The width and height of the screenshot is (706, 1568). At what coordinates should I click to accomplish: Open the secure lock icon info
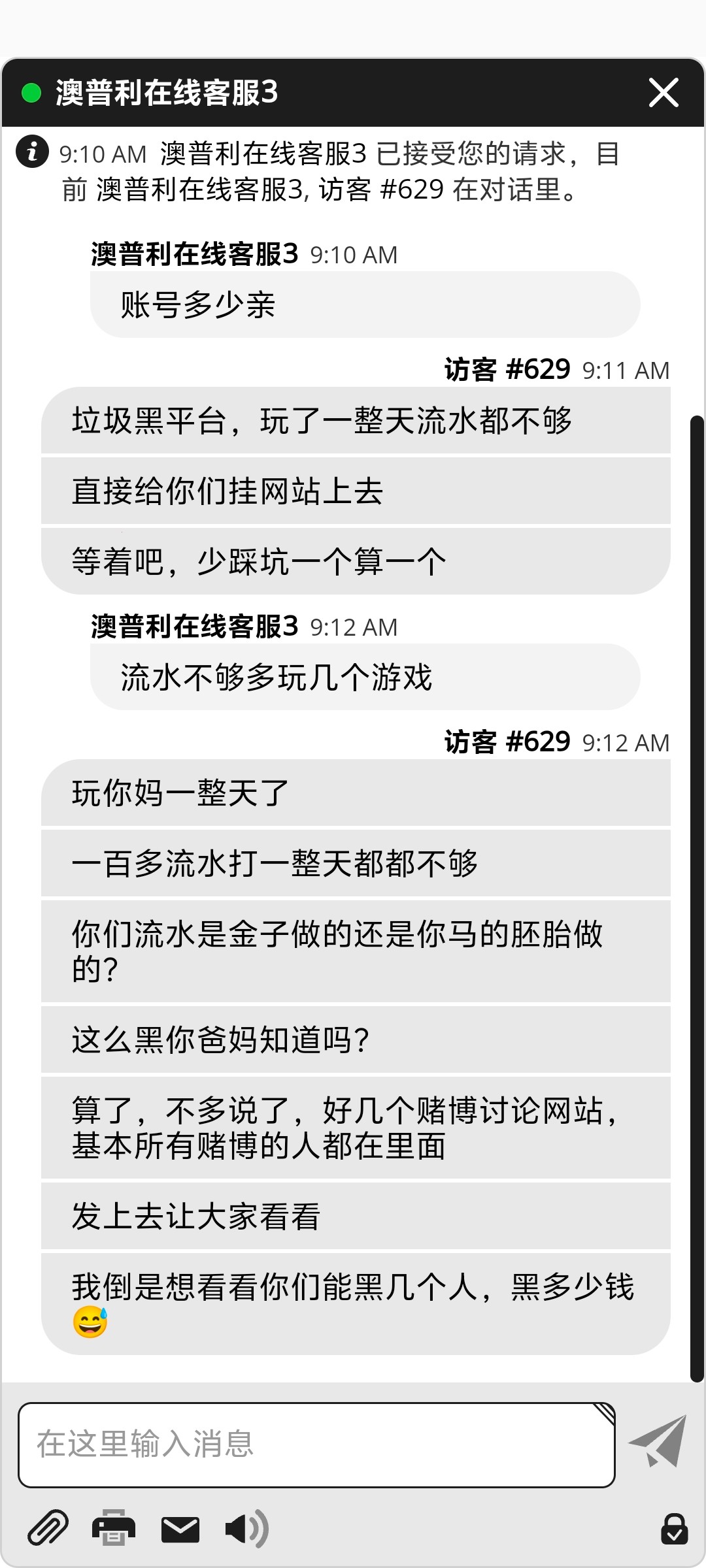(x=673, y=1529)
